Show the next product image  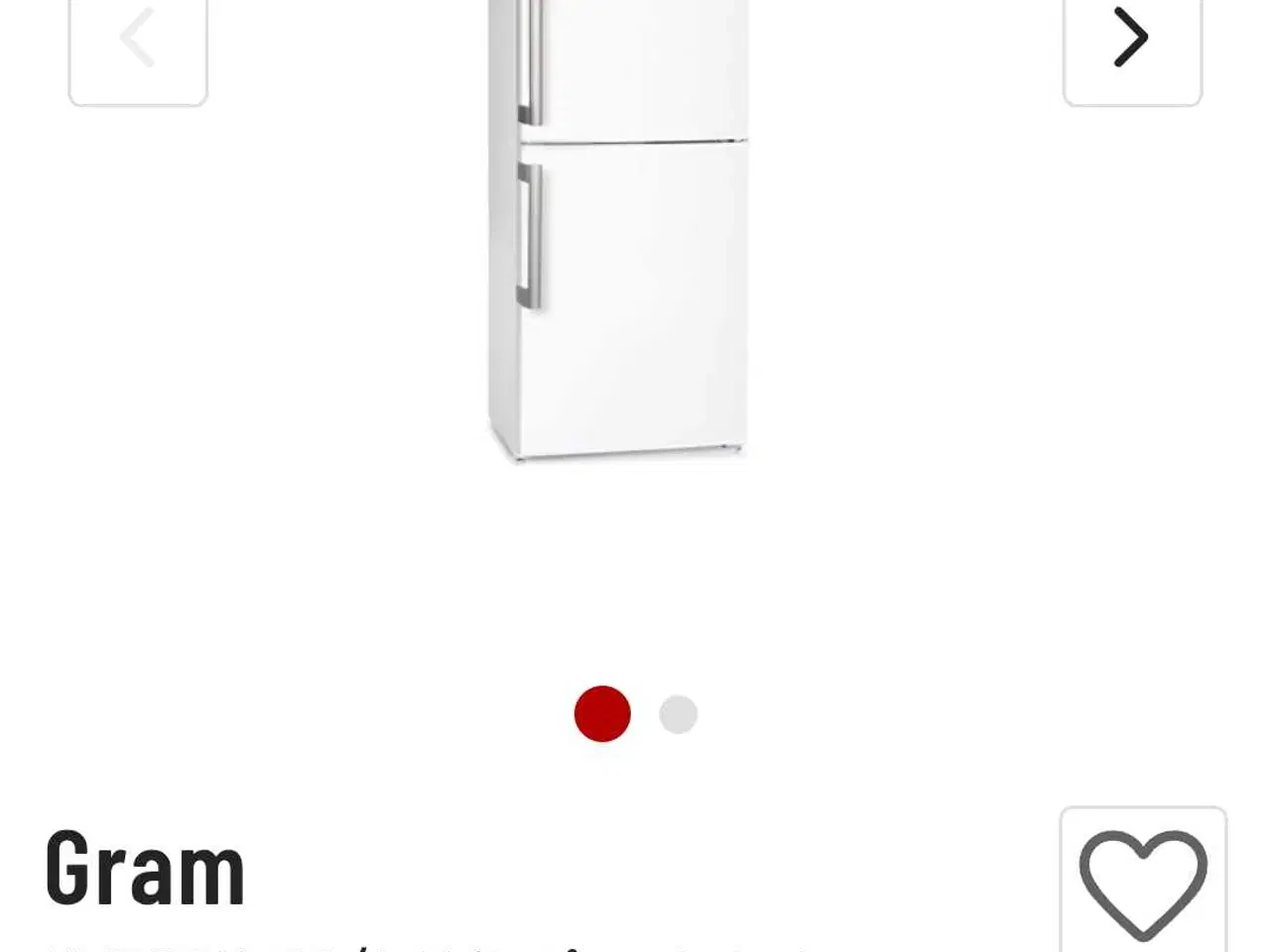pos(1131,40)
